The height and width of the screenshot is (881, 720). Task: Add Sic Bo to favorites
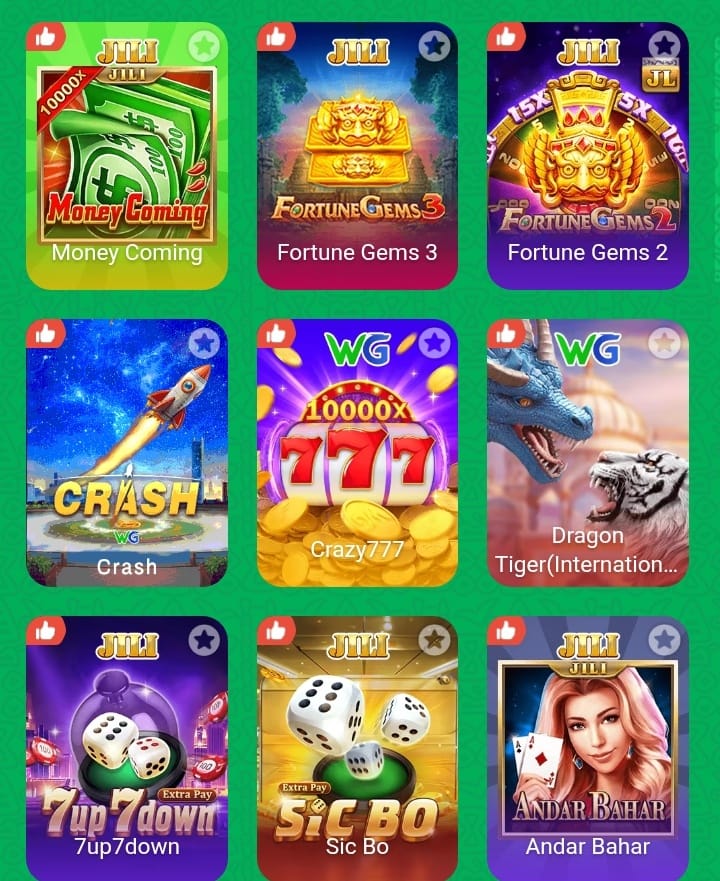[434, 640]
